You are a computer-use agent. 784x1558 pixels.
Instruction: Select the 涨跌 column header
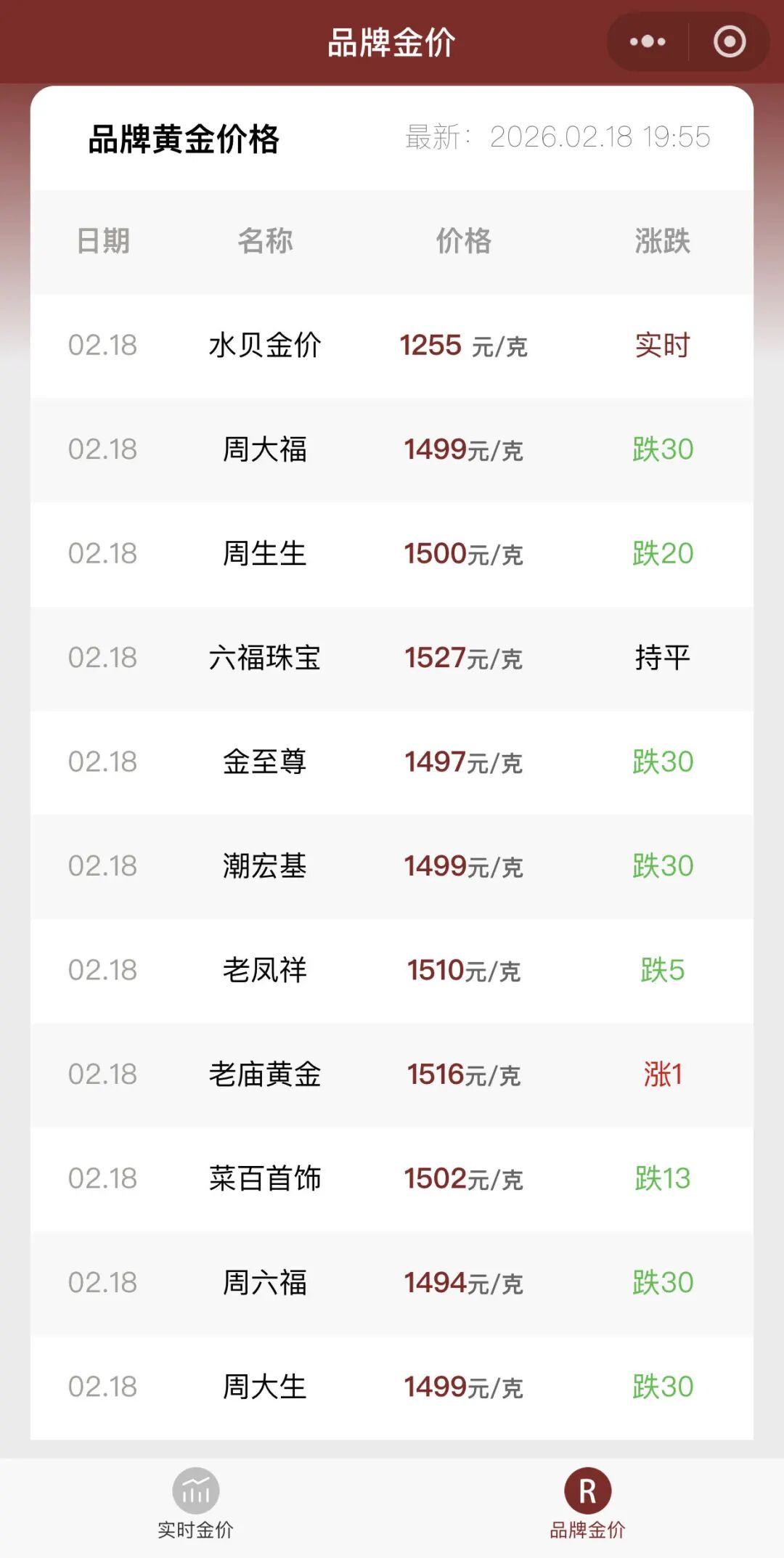[x=661, y=242]
